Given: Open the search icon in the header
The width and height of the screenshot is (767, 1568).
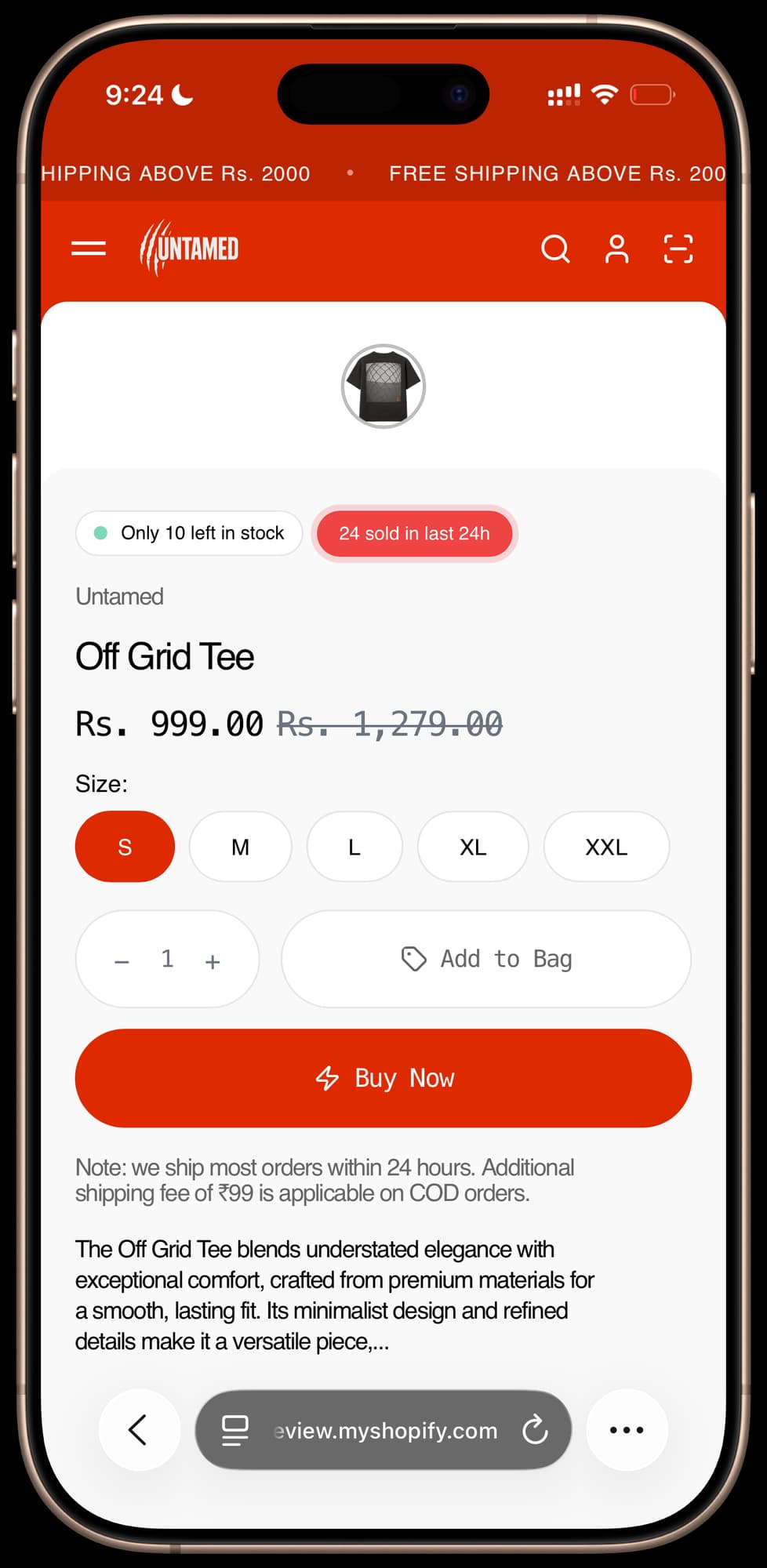Looking at the screenshot, I should pyautogui.click(x=555, y=249).
